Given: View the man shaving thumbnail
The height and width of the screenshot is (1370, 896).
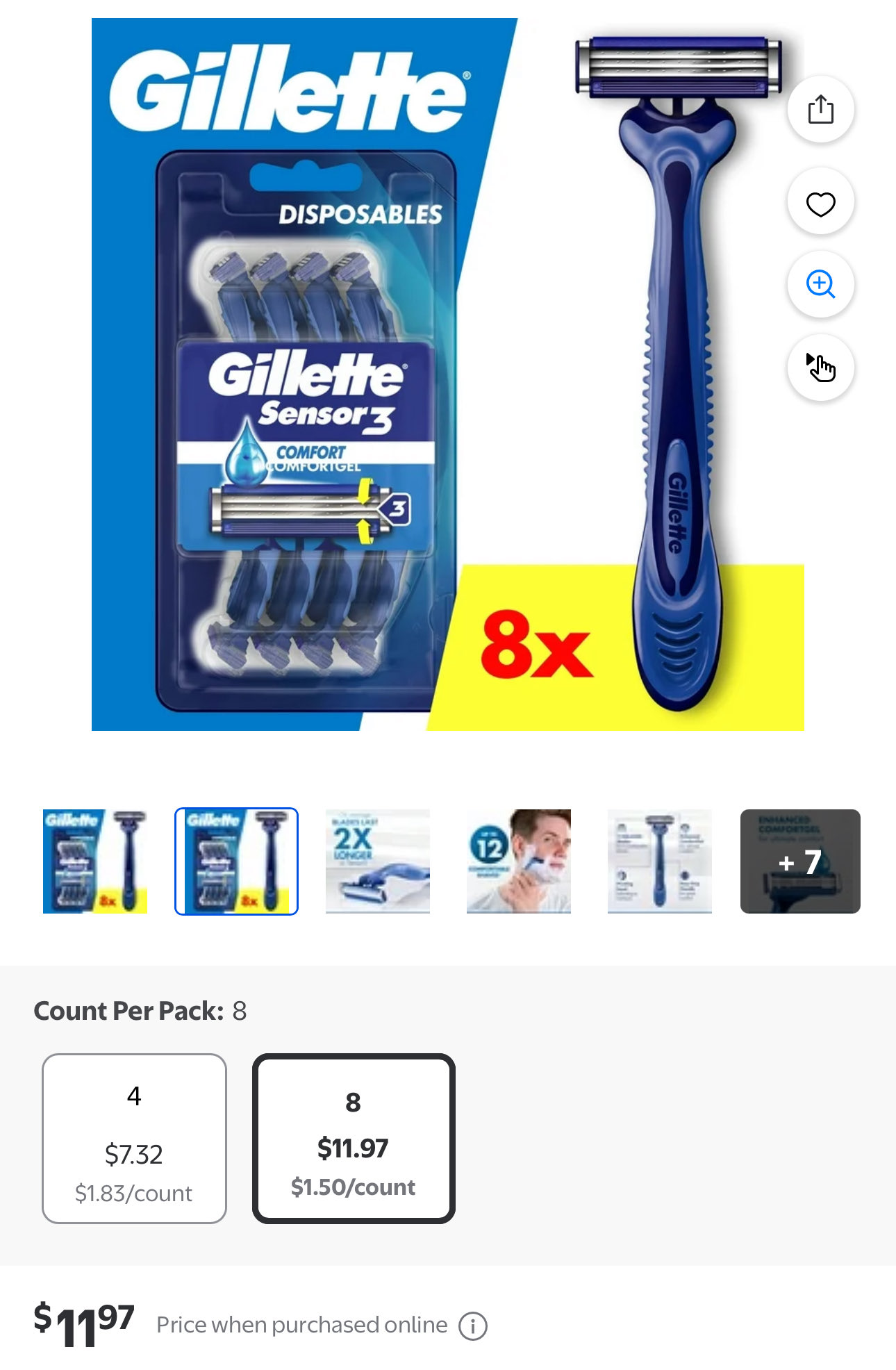Looking at the screenshot, I should pyautogui.click(x=518, y=861).
